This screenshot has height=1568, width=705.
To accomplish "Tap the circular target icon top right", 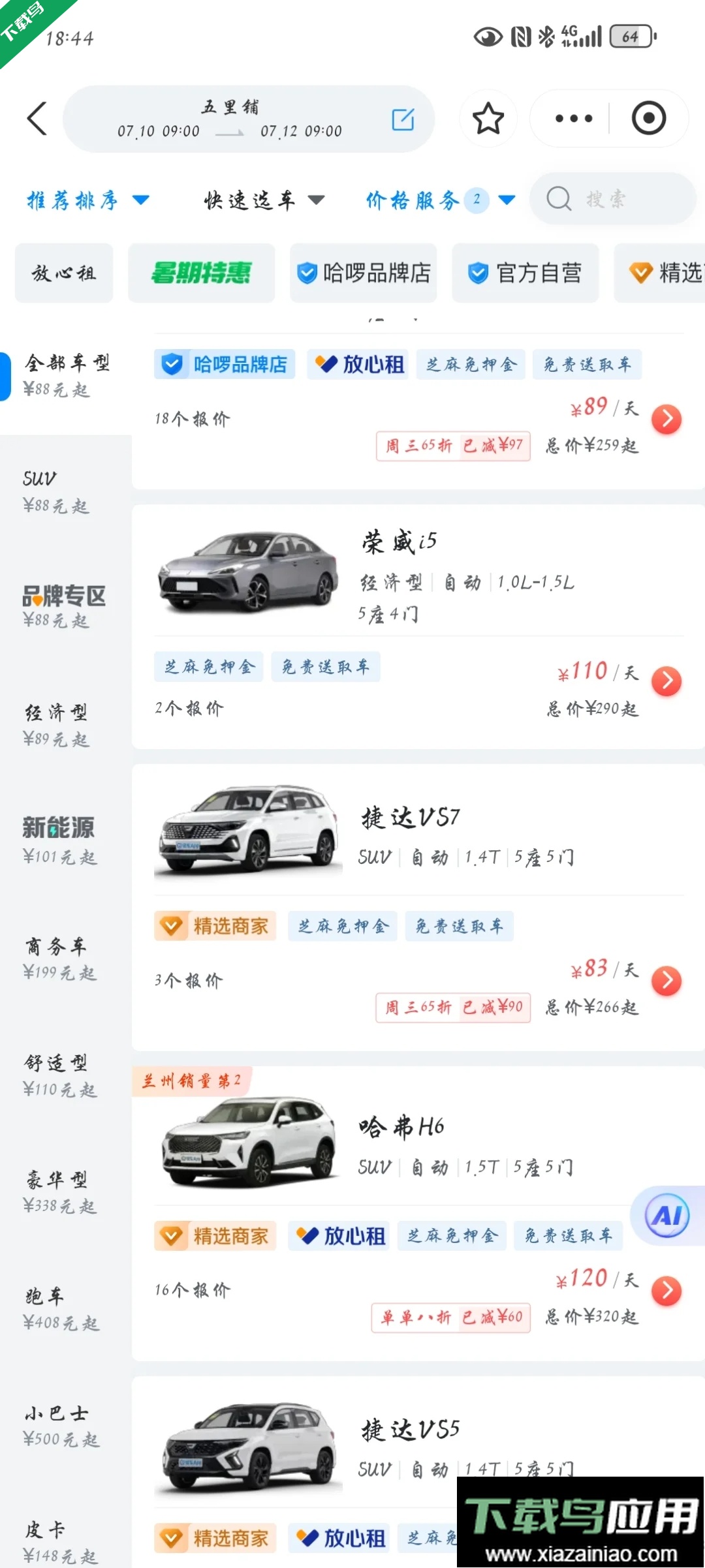I will click(x=648, y=118).
